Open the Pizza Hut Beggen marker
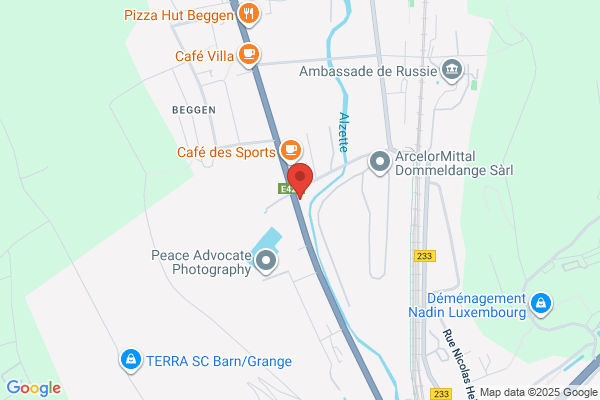600x400 pixels. pyautogui.click(x=249, y=14)
